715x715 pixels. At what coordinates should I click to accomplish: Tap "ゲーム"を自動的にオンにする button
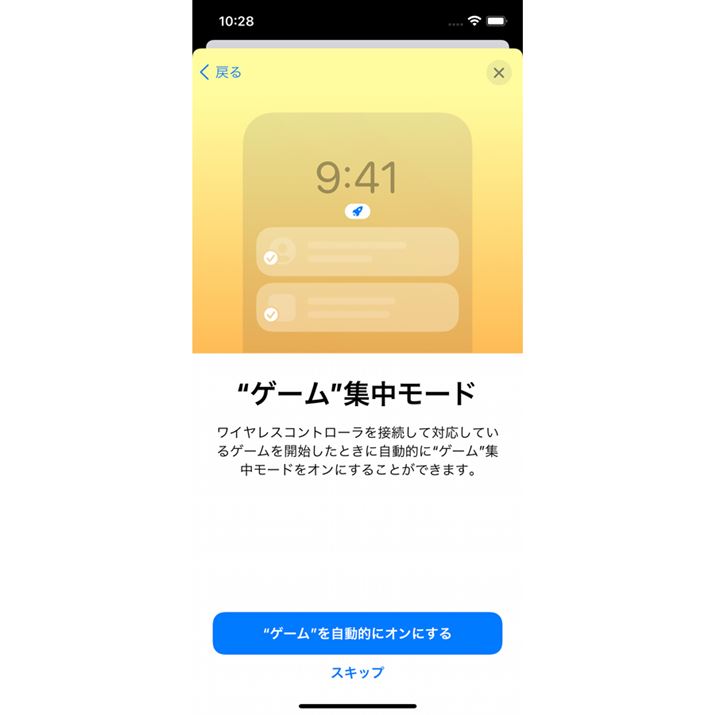[x=357, y=633]
